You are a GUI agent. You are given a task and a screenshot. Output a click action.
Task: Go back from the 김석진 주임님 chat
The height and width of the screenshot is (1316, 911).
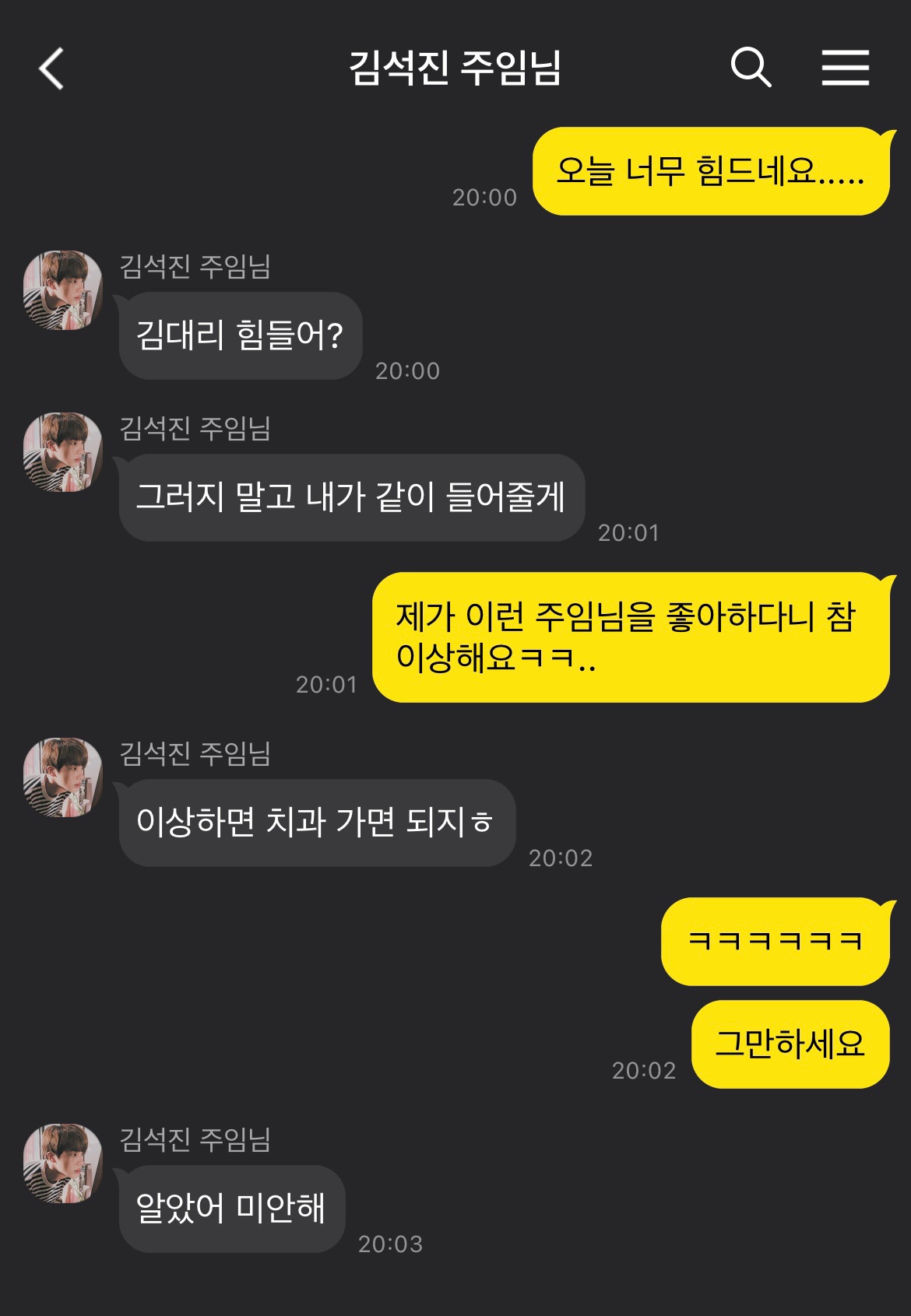point(51,68)
